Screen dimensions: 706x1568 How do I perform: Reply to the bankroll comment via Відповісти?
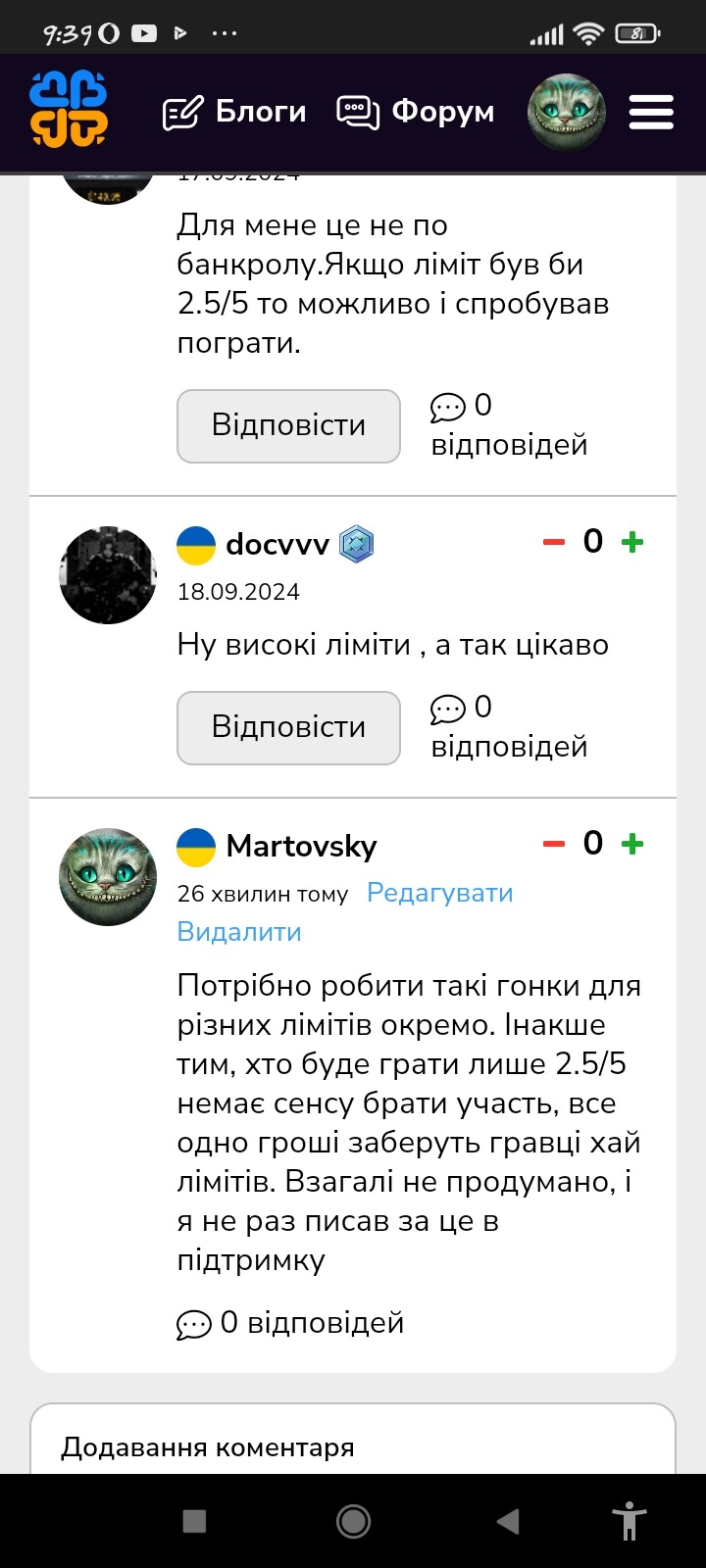[288, 425]
